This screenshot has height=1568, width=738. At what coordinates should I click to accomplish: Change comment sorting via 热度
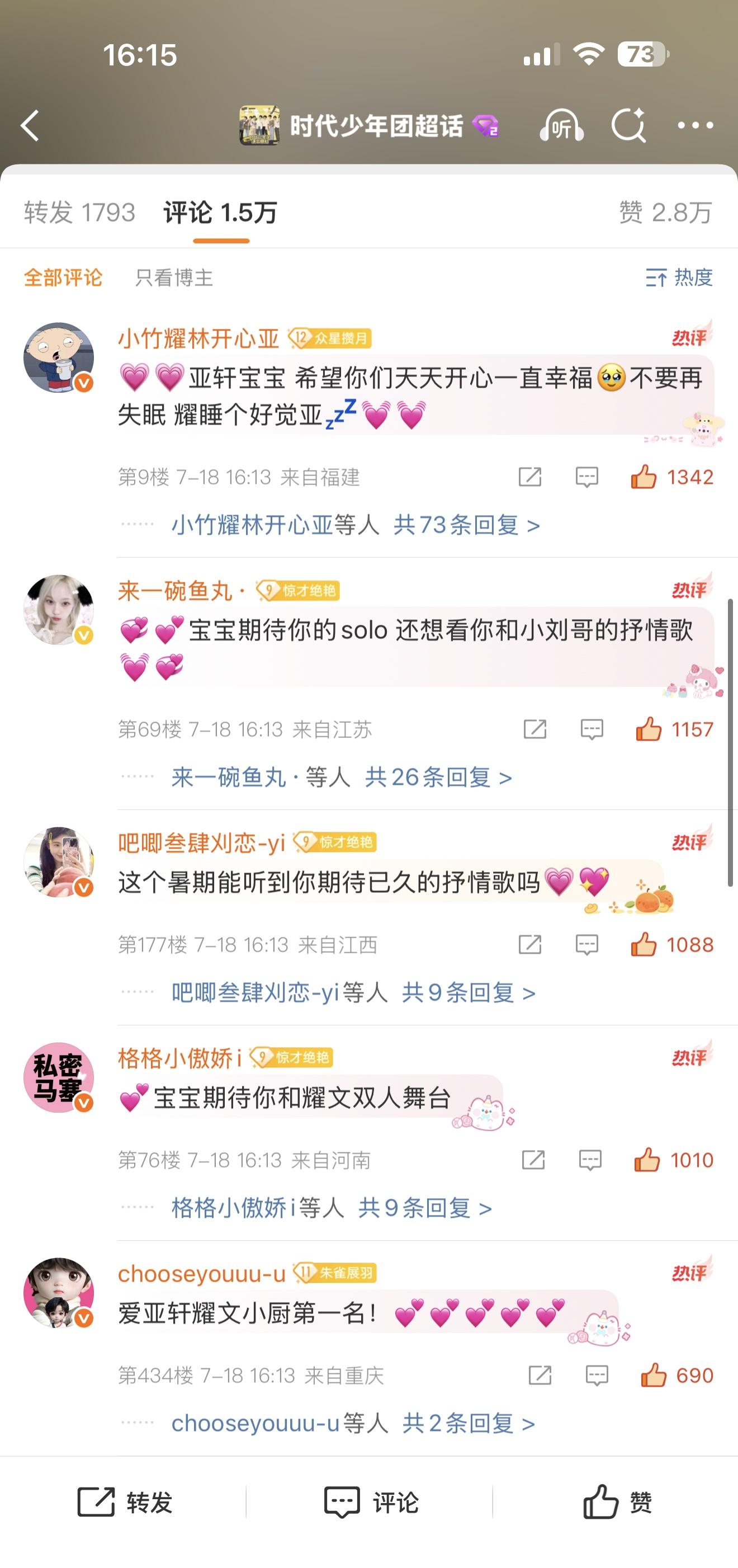[679, 277]
